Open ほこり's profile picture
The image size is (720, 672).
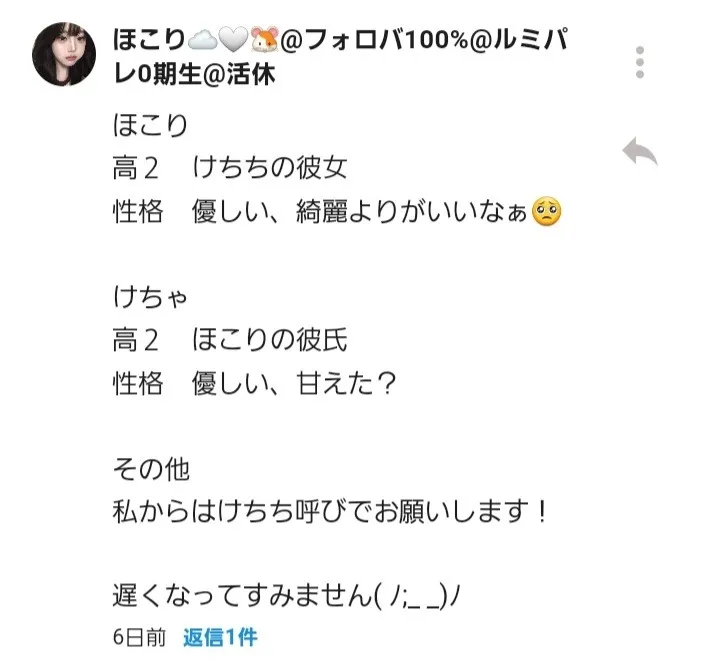pos(66,54)
